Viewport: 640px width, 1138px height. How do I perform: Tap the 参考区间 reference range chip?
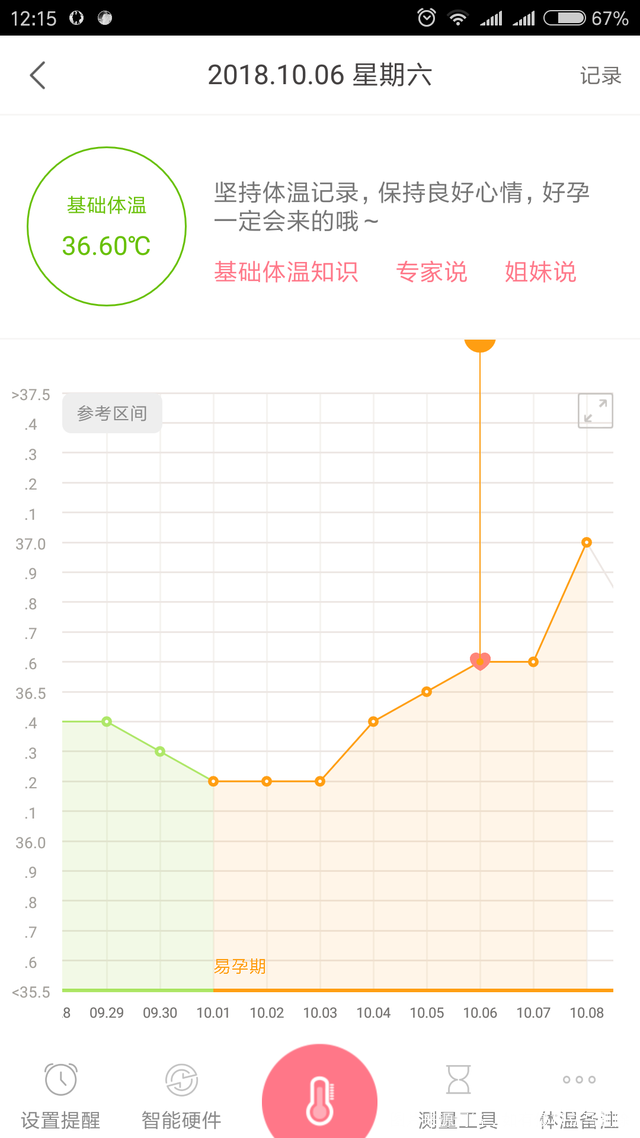pos(112,413)
